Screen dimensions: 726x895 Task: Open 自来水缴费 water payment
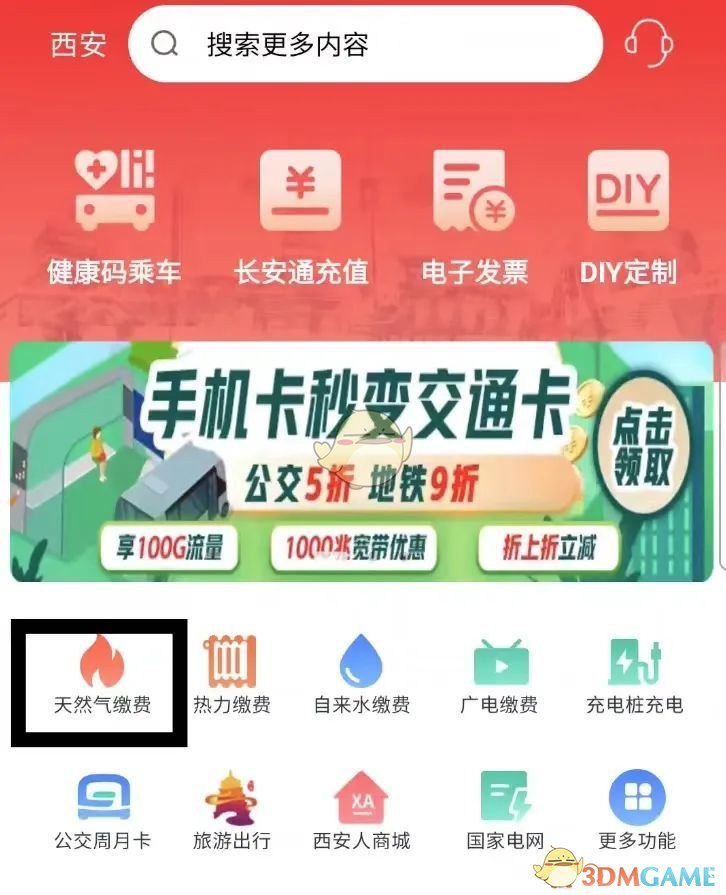361,675
